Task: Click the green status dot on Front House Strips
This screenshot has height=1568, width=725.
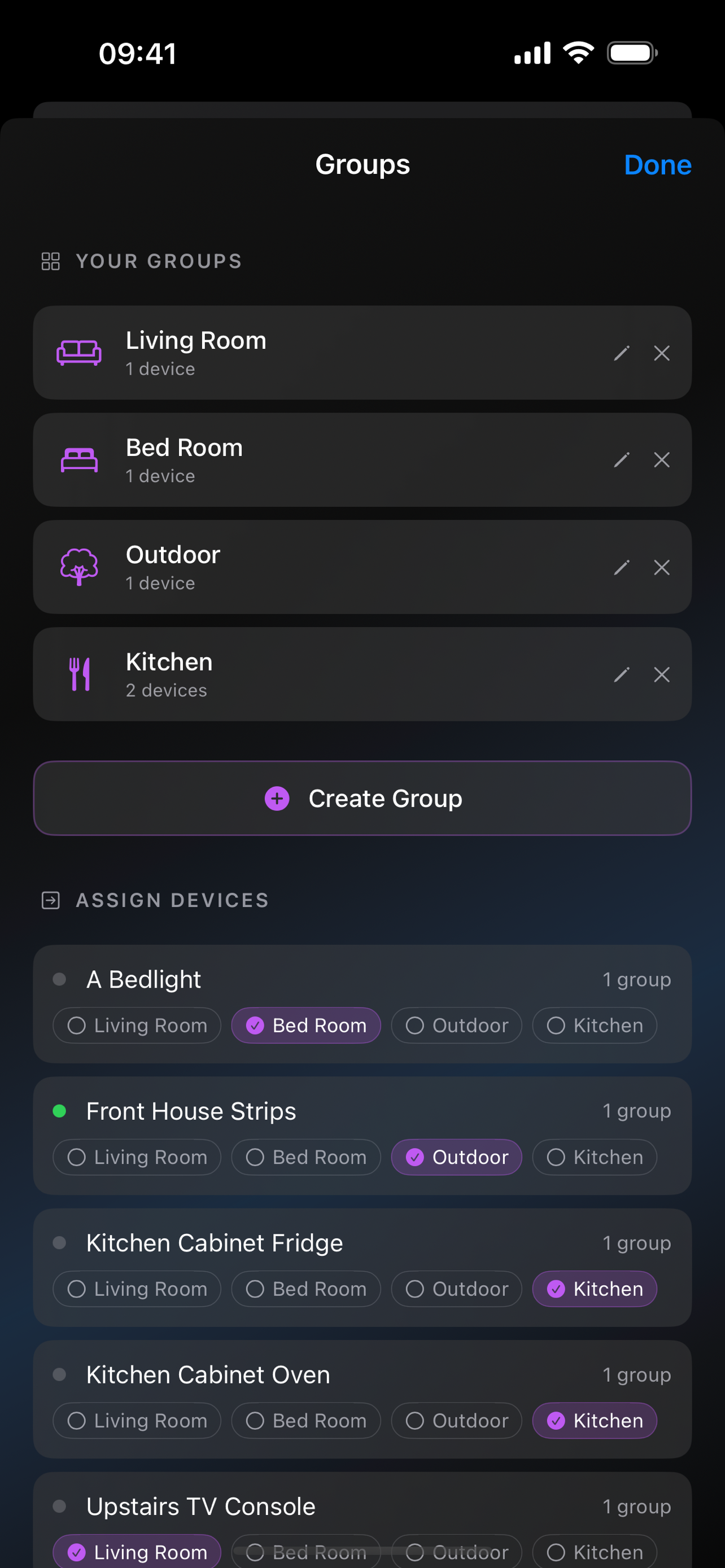Action: pyautogui.click(x=60, y=1110)
